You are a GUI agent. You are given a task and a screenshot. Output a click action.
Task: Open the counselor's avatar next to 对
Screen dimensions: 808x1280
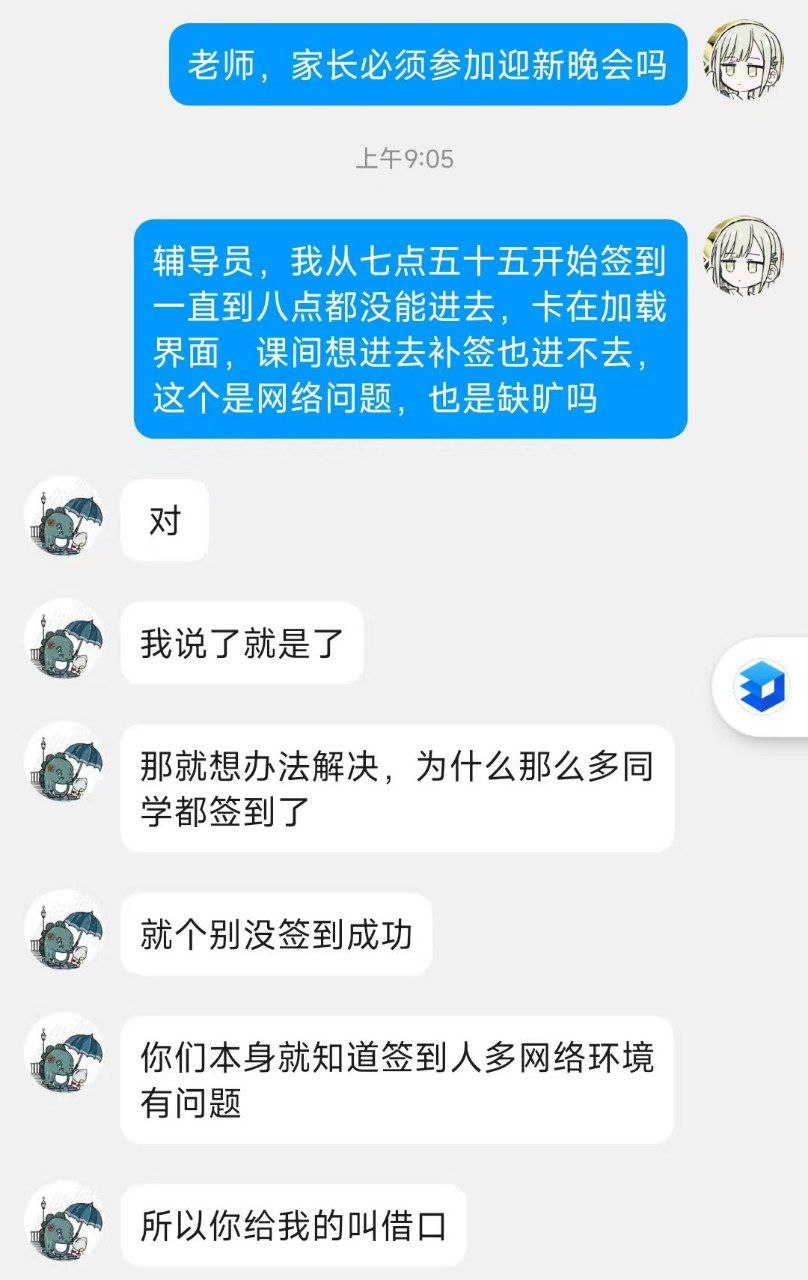pyautogui.click(x=65, y=518)
